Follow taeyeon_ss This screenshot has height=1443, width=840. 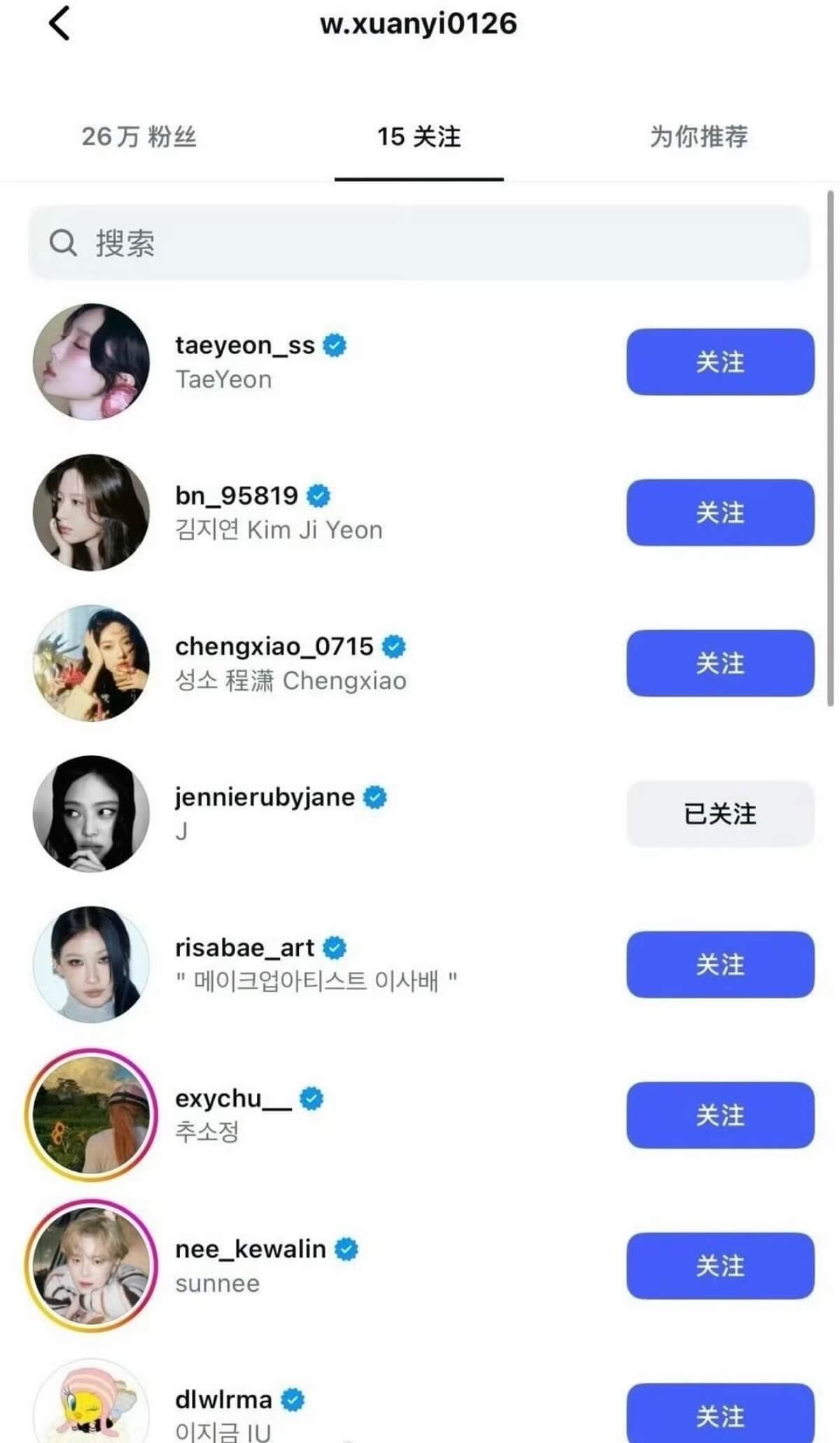[720, 362]
